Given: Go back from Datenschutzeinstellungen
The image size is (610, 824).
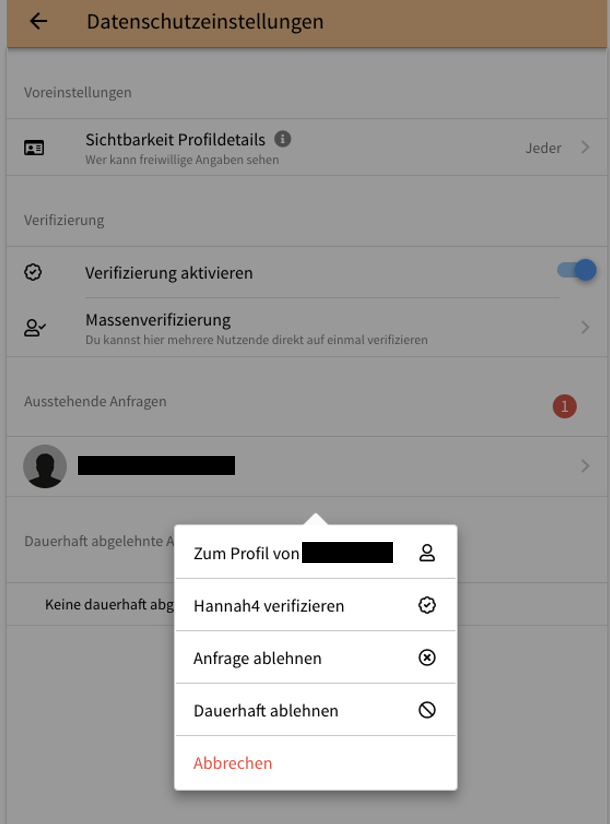Looking at the screenshot, I should pyautogui.click(x=39, y=21).
